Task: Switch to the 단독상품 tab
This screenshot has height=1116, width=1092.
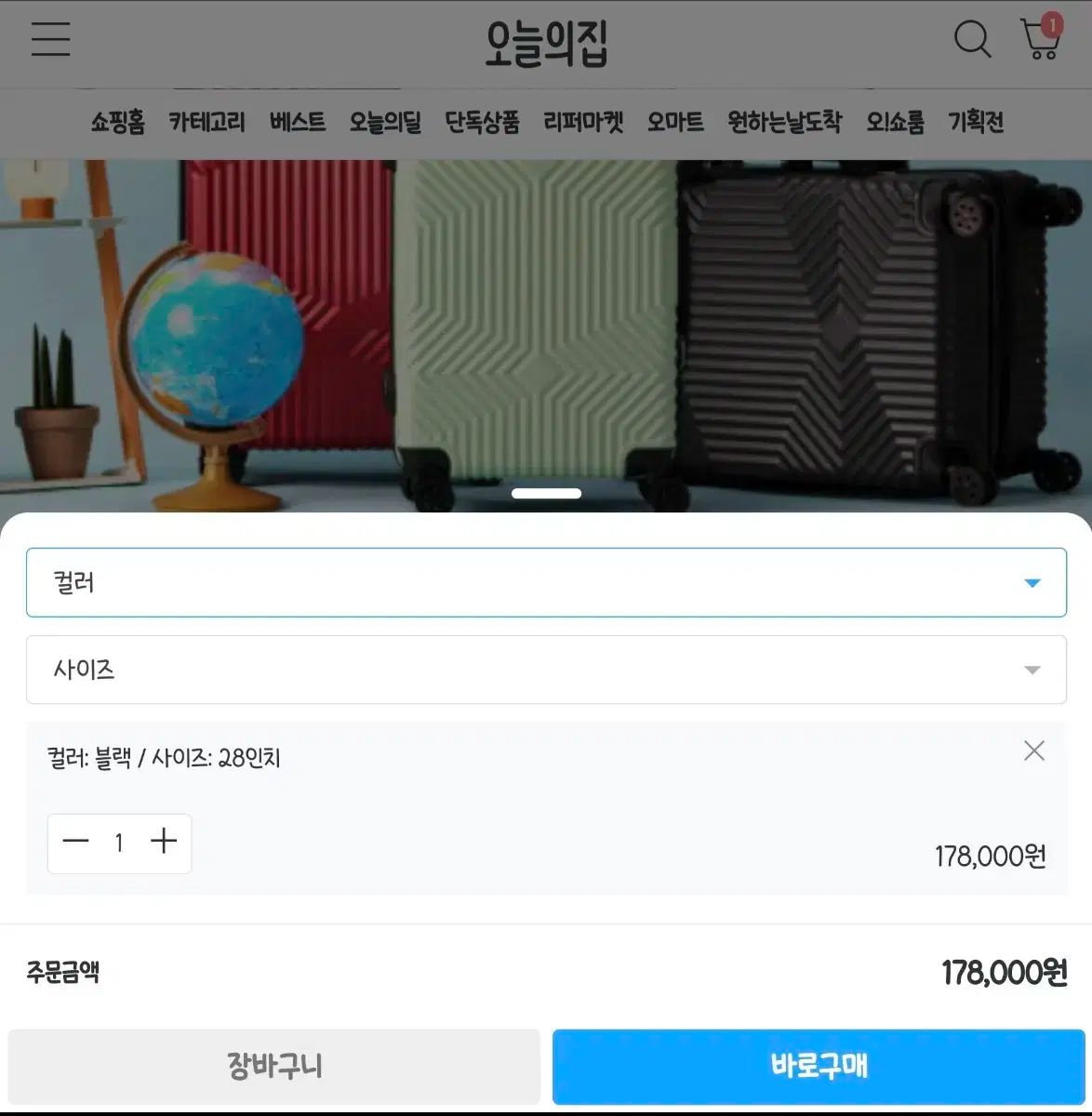Action: click(482, 122)
